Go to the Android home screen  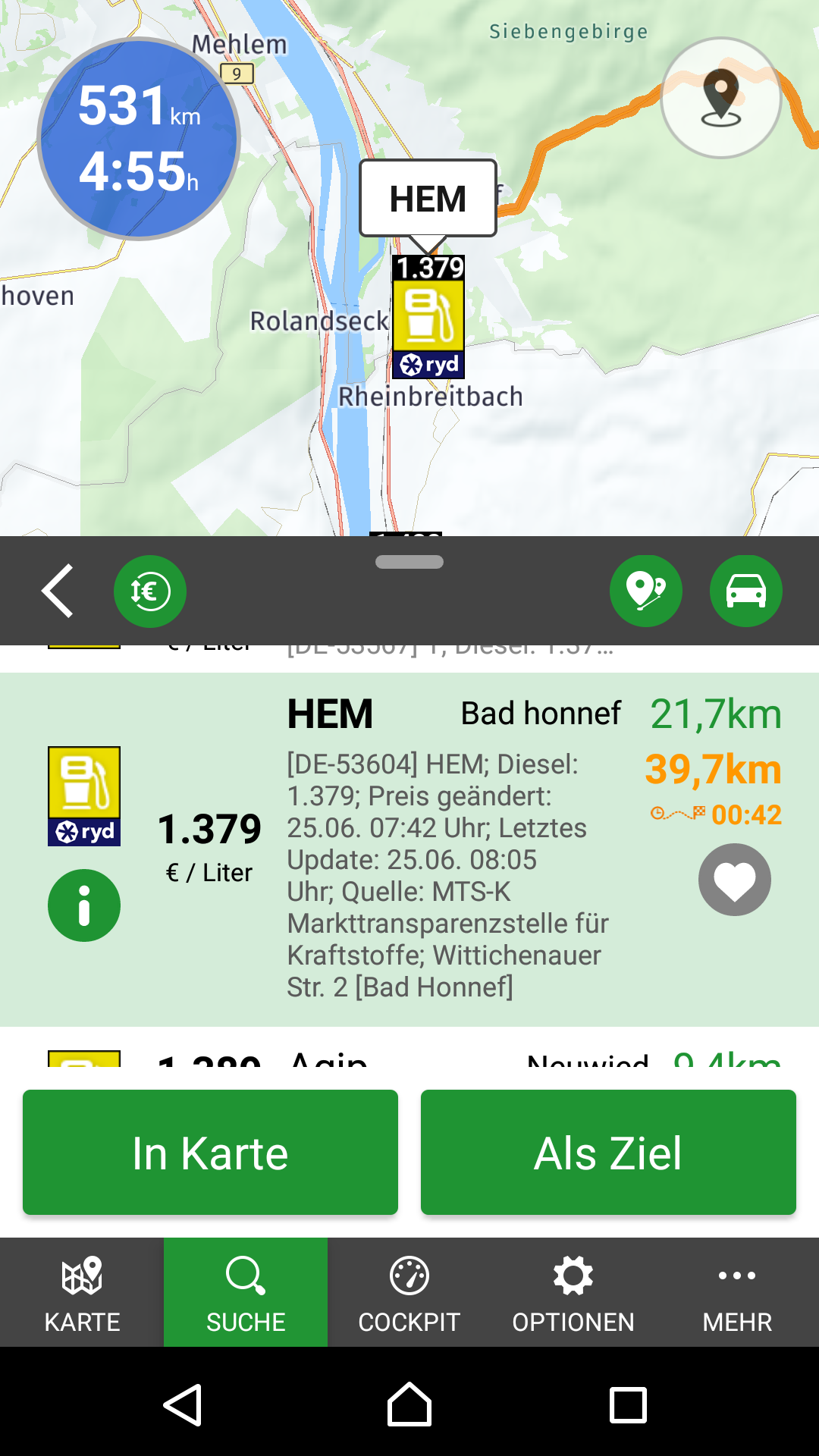pos(409,1404)
